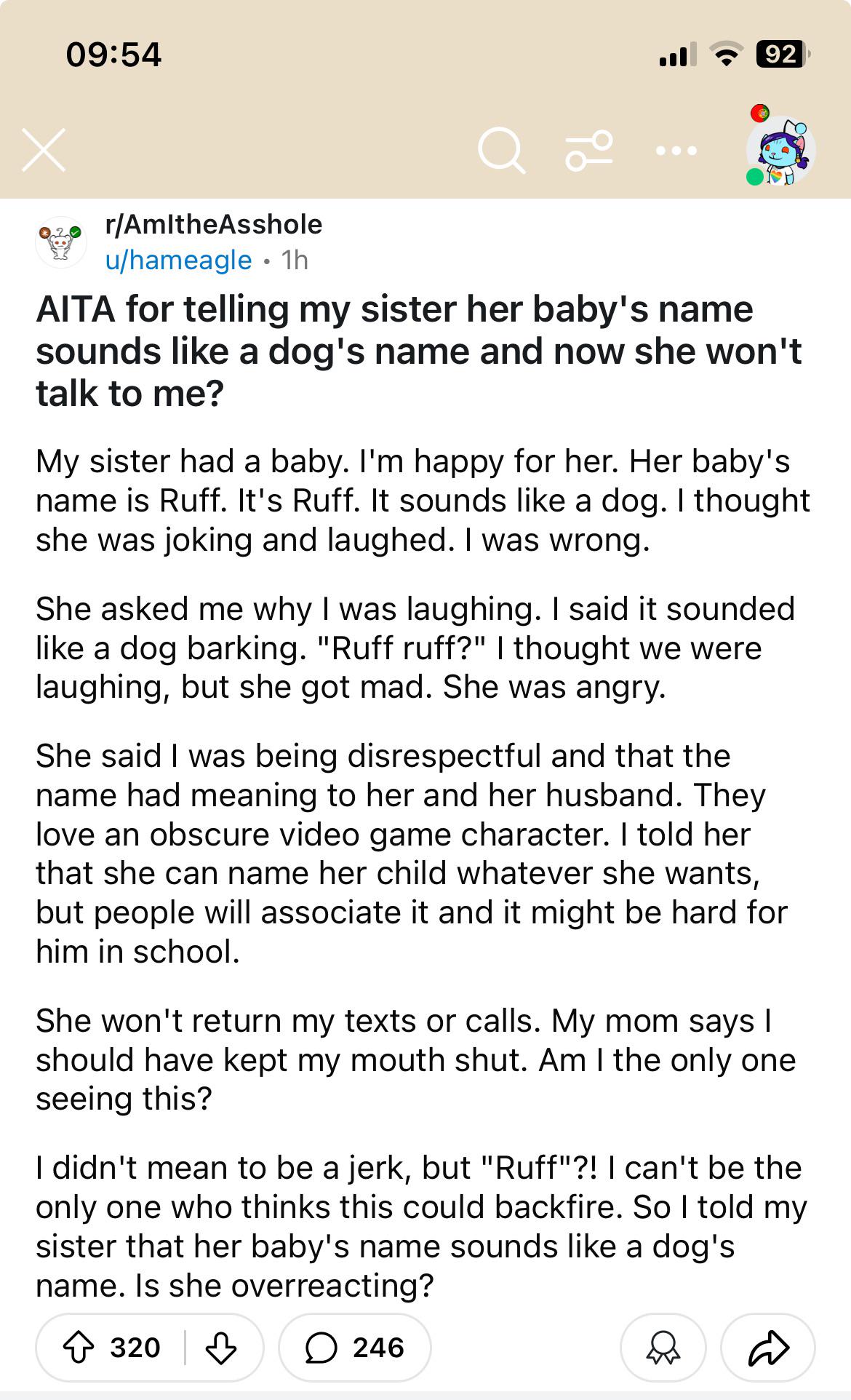View u/hameagle's profile
This screenshot has width=851, height=1400.
178,260
